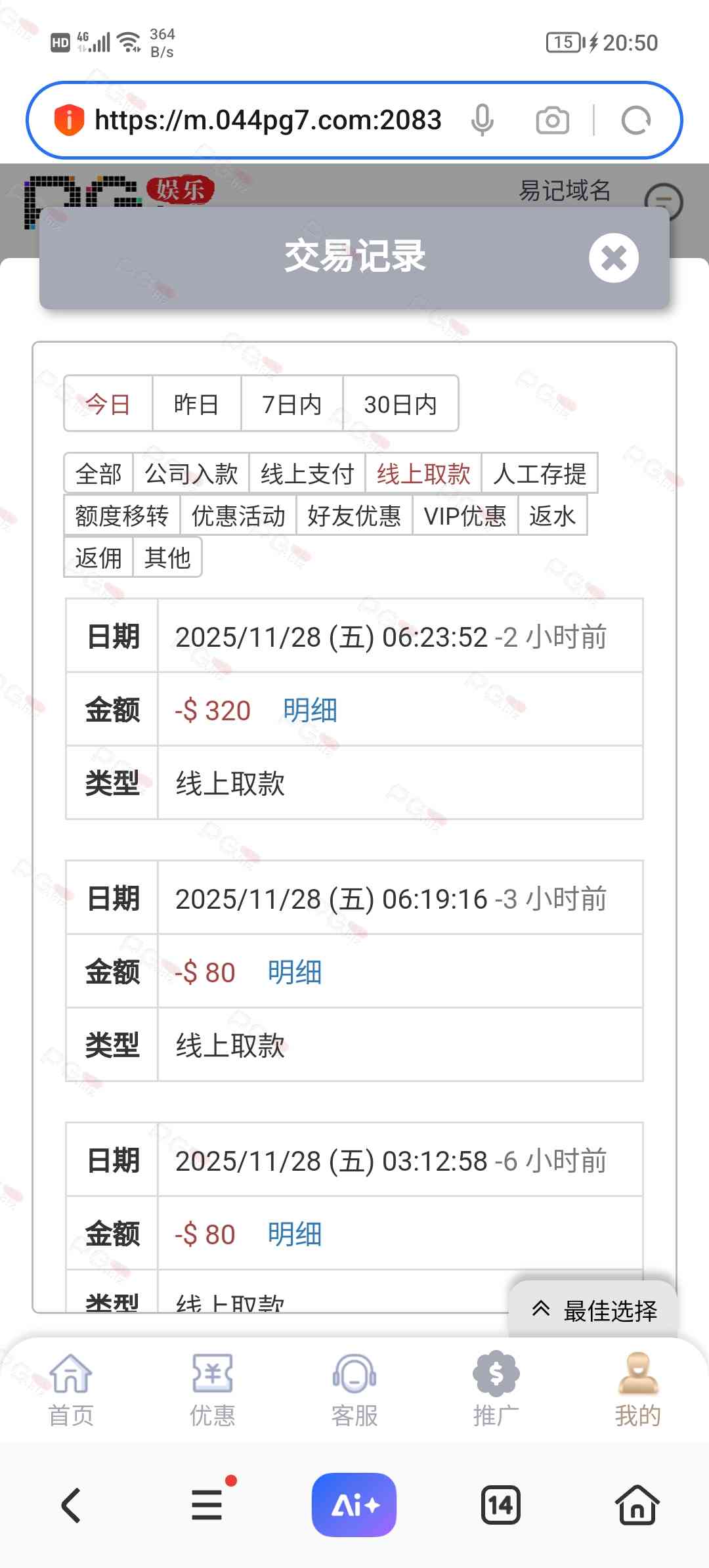Reload the page in the address bar
Viewport: 709px width, 1568px height.
[x=635, y=120]
